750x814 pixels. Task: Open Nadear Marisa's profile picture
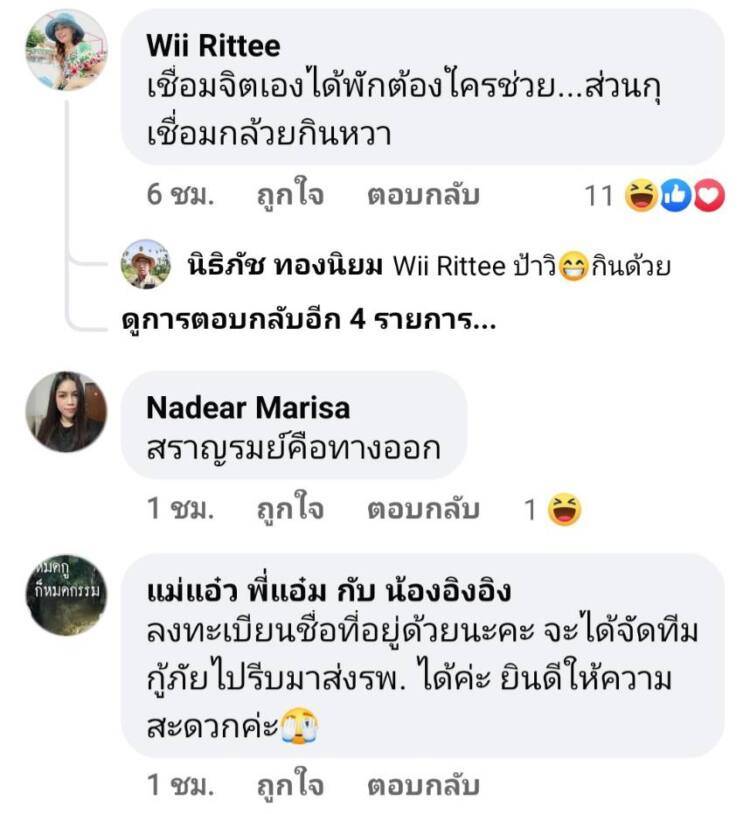coord(66,412)
